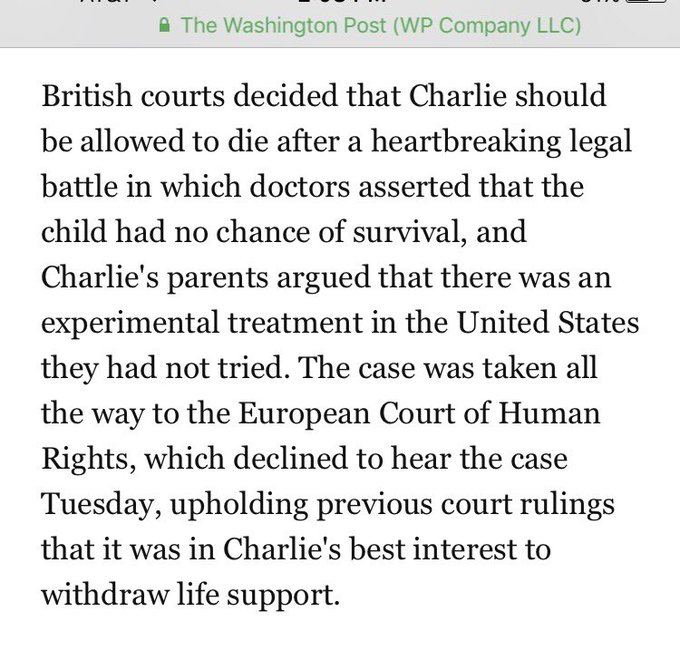
Task: Tap The Washington Post address bar
Action: (x=371, y=25)
